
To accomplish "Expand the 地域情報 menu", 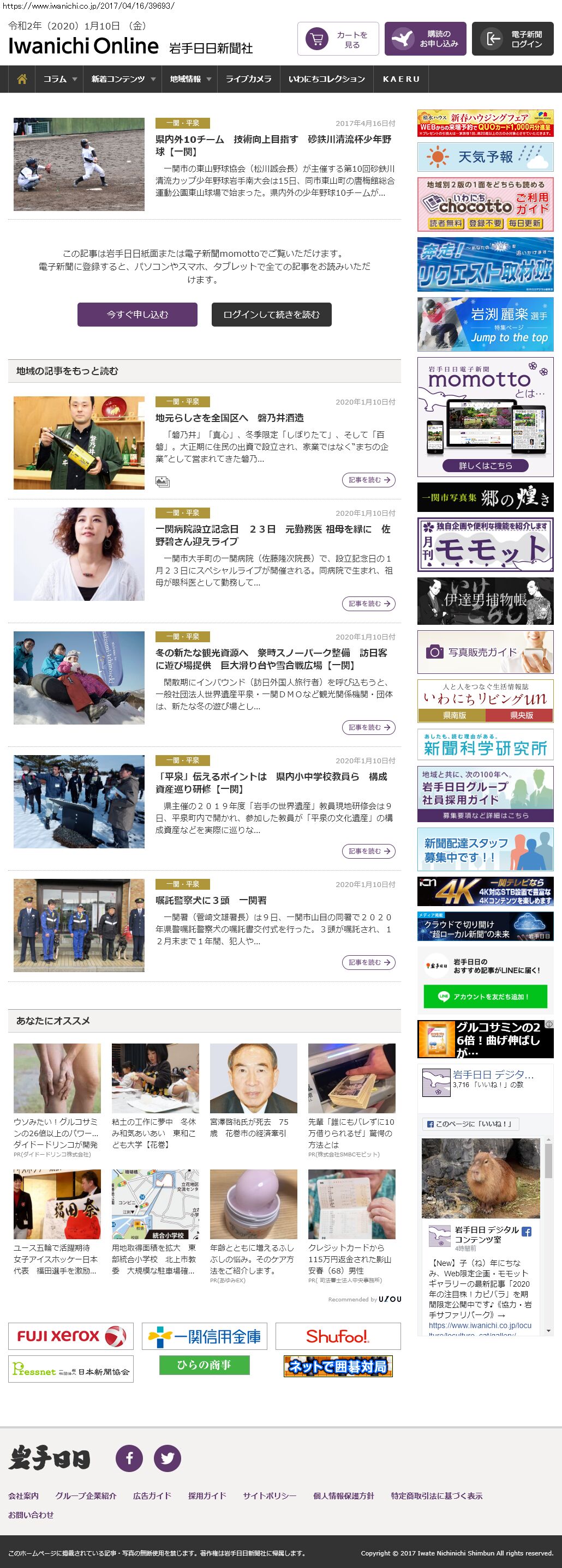I will pyautogui.click(x=190, y=79).
